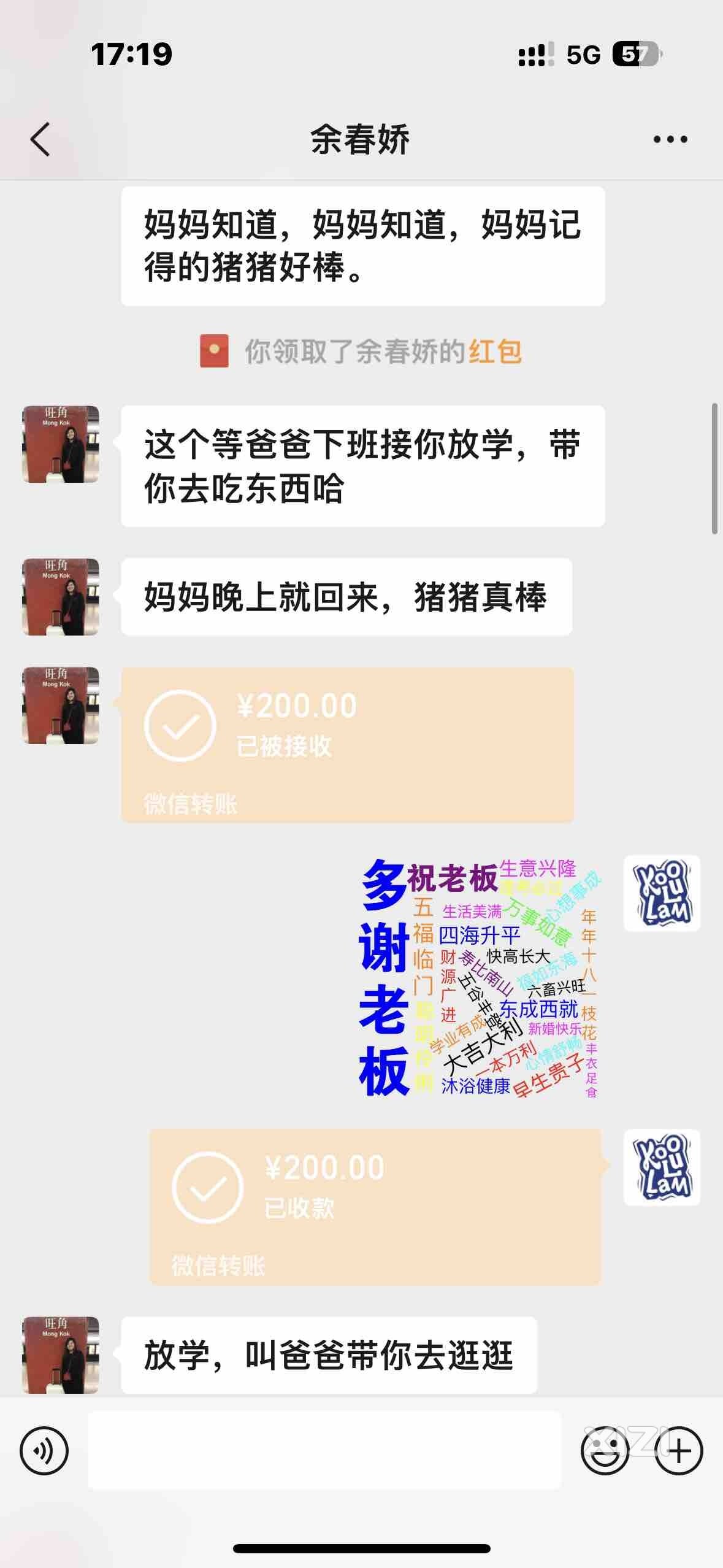Screen dimensions: 723x1568
Task: Open my avatar beside the sticker
Action: [662, 893]
